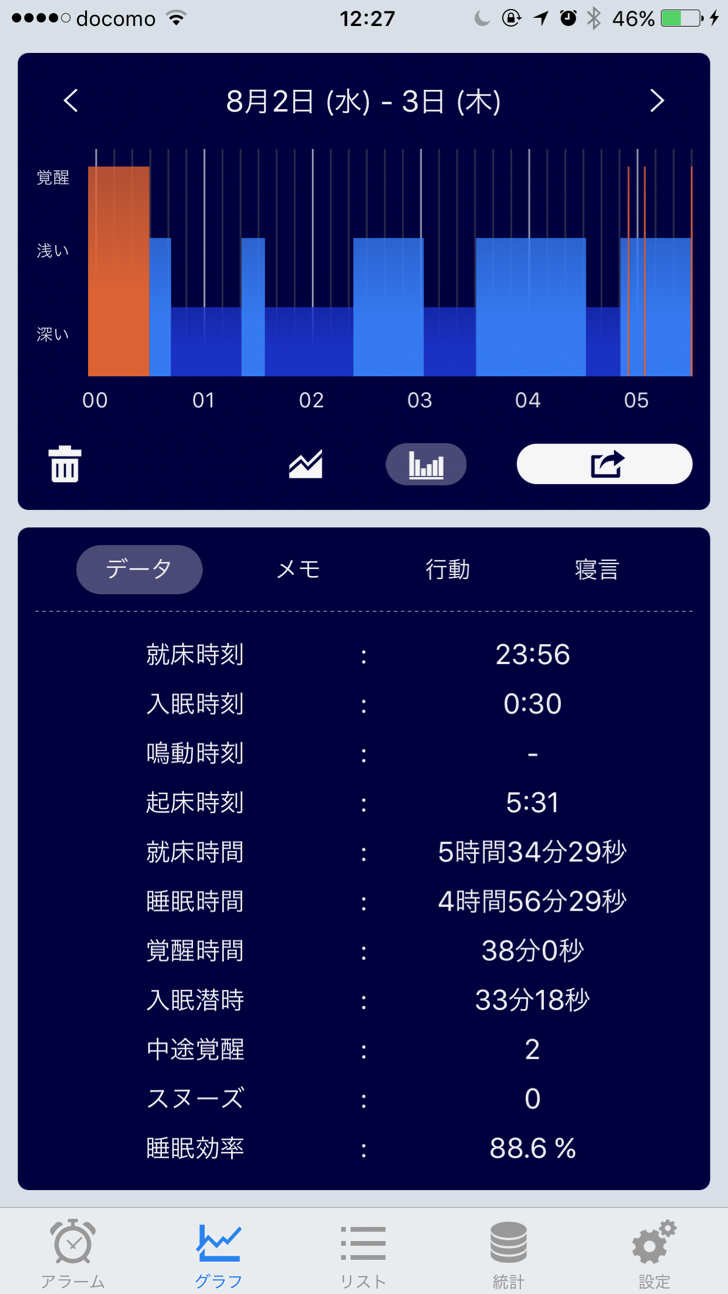Select the グラフ tab in bottom bar
Viewport: 728px width, 1294px height.
coord(218,1253)
